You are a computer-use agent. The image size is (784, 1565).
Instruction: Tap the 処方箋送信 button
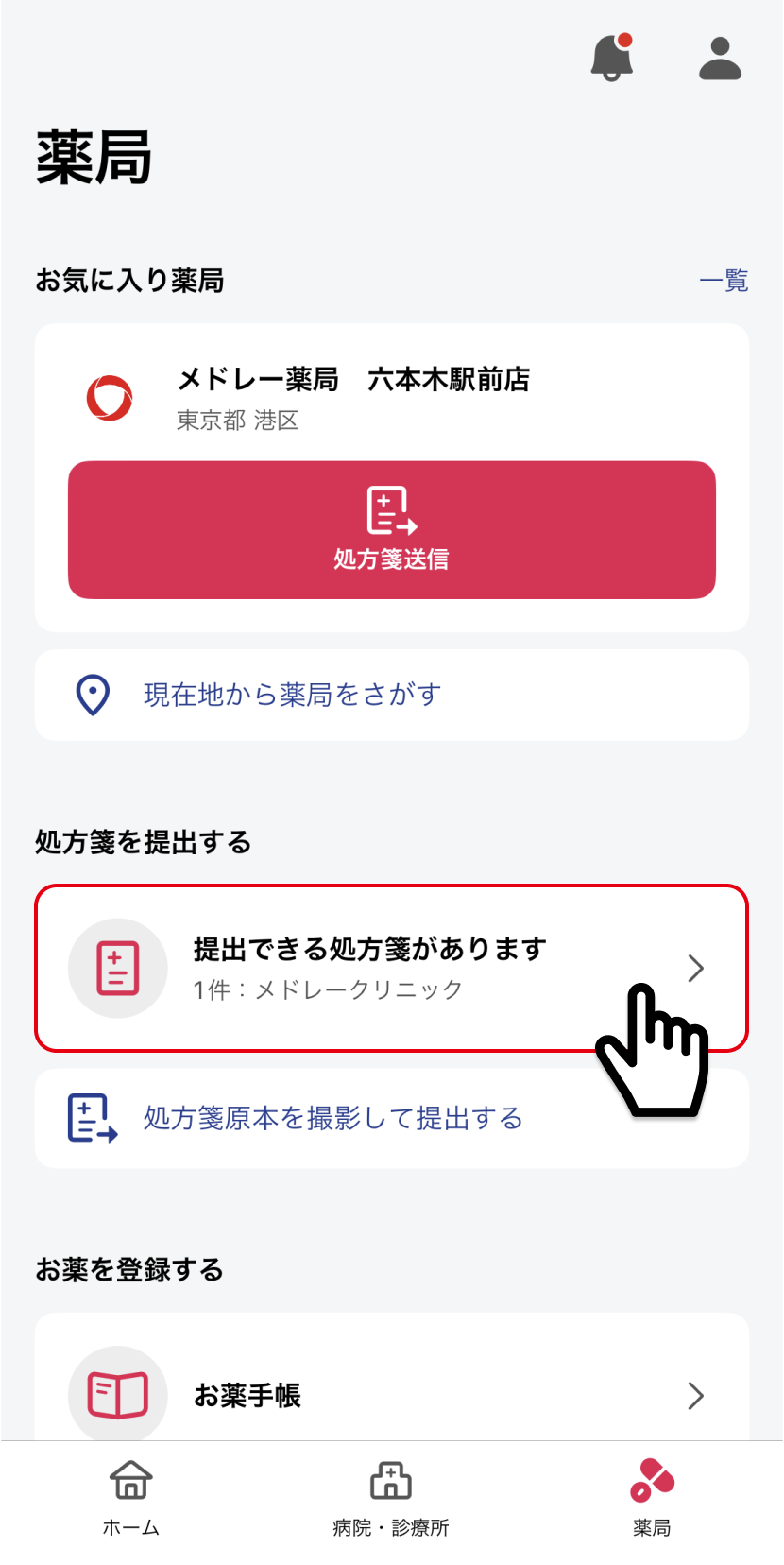(392, 530)
